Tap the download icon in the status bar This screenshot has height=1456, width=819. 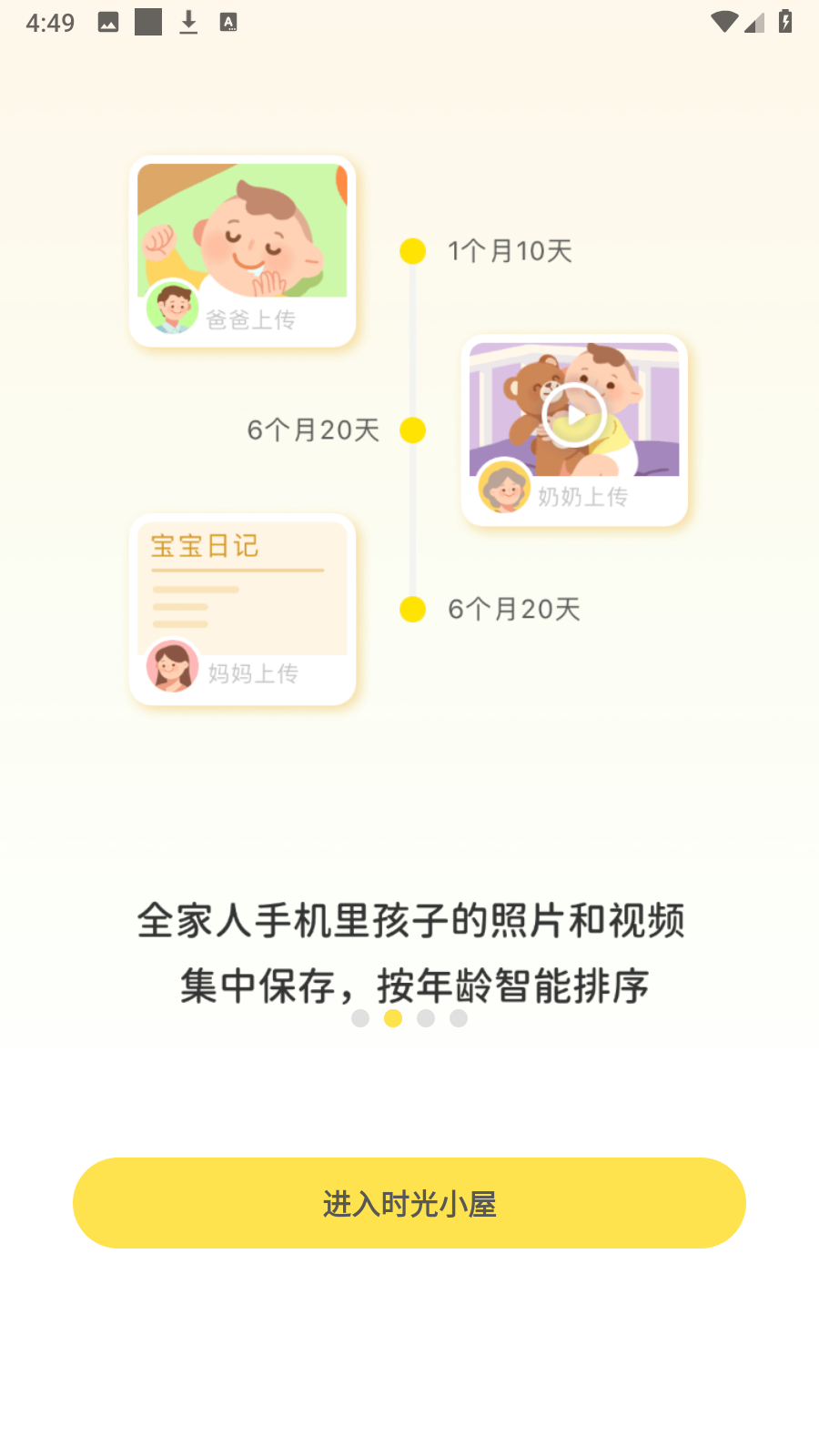coord(189,22)
